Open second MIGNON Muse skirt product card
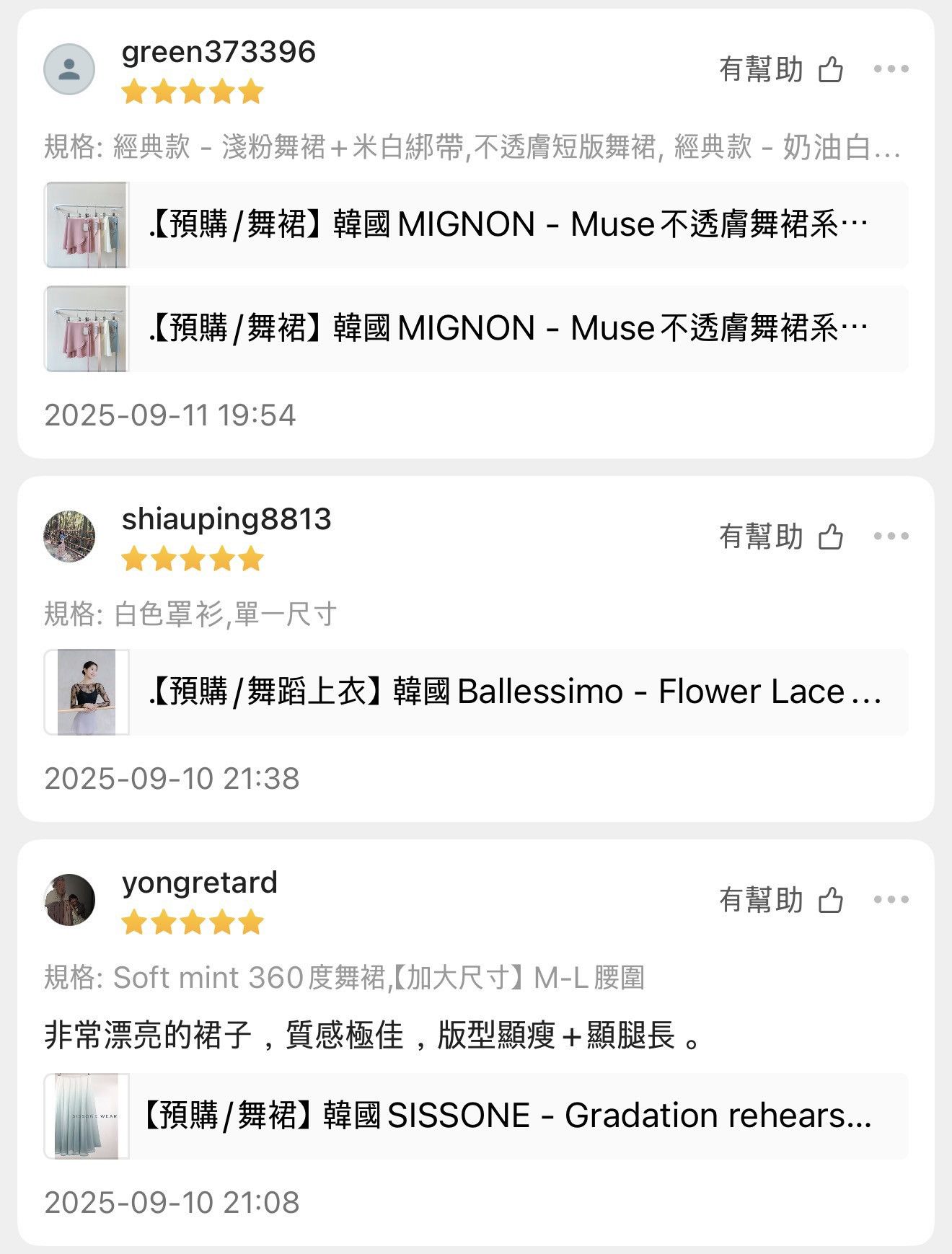The width and height of the screenshot is (952, 1254). pyautogui.click(x=476, y=329)
